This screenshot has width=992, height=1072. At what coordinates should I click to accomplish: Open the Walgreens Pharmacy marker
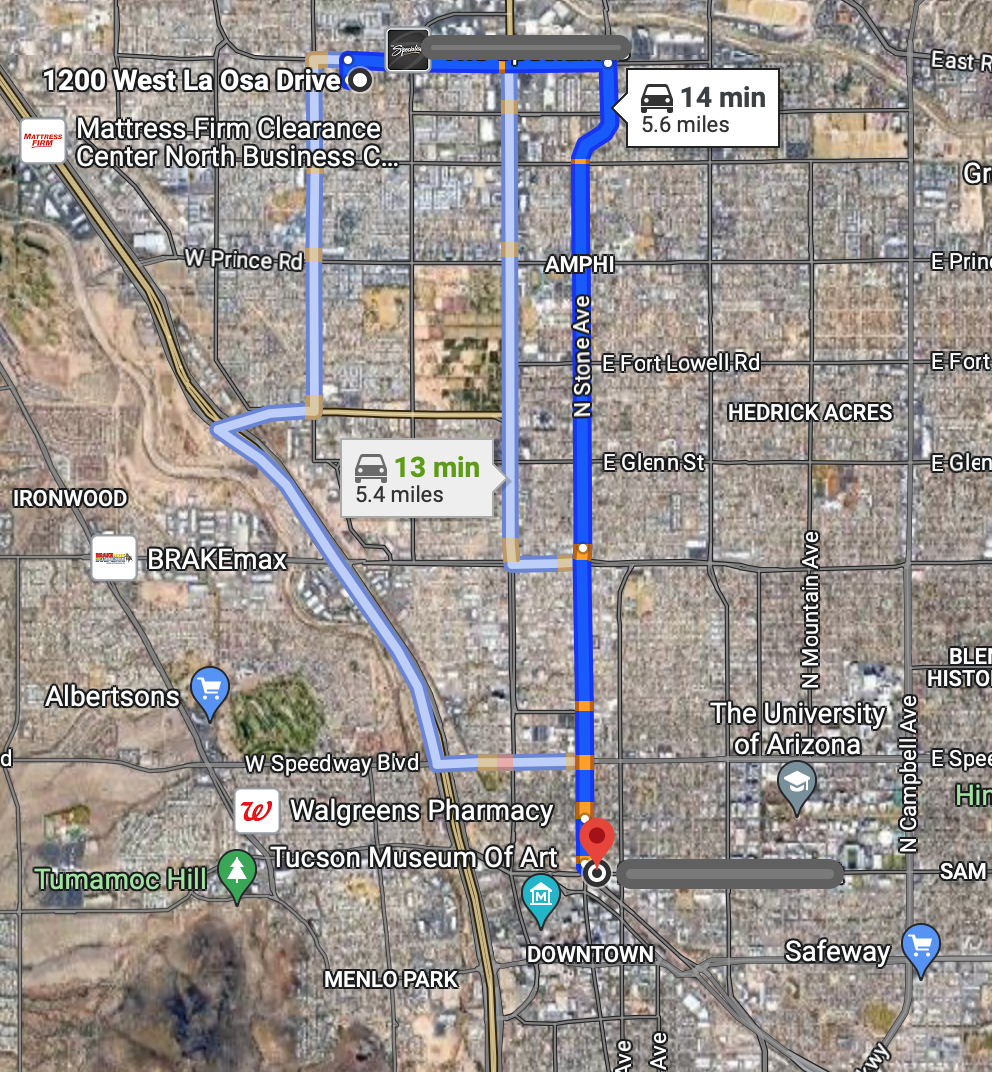point(257,811)
